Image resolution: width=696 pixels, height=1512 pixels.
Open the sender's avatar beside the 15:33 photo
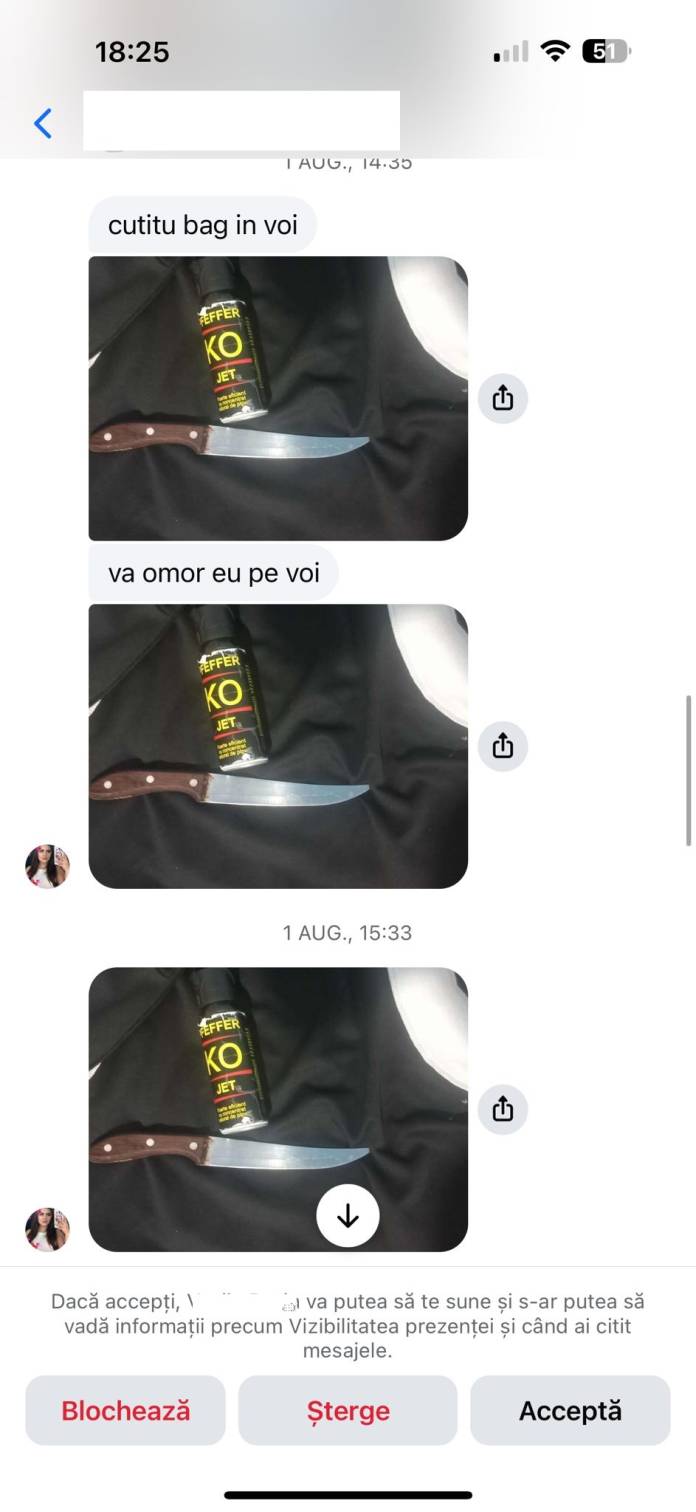[47, 1229]
